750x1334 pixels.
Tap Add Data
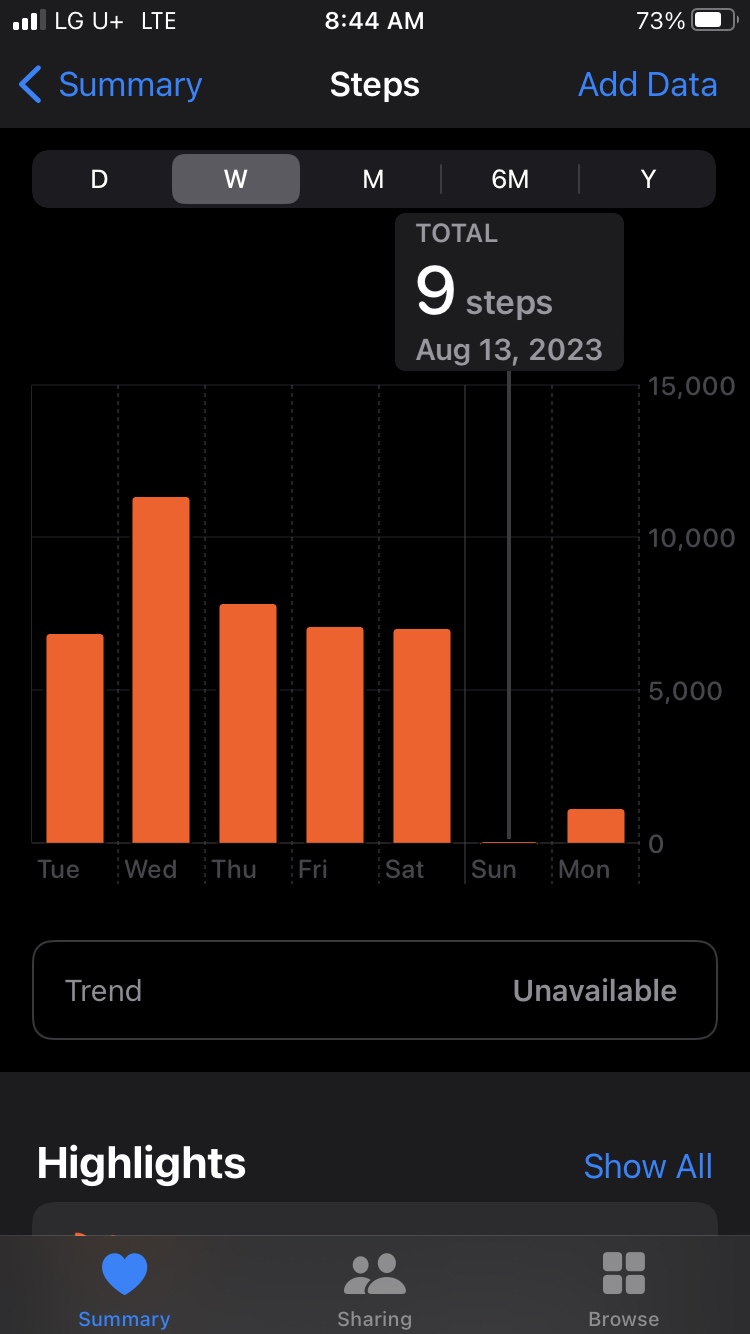coord(647,85)
